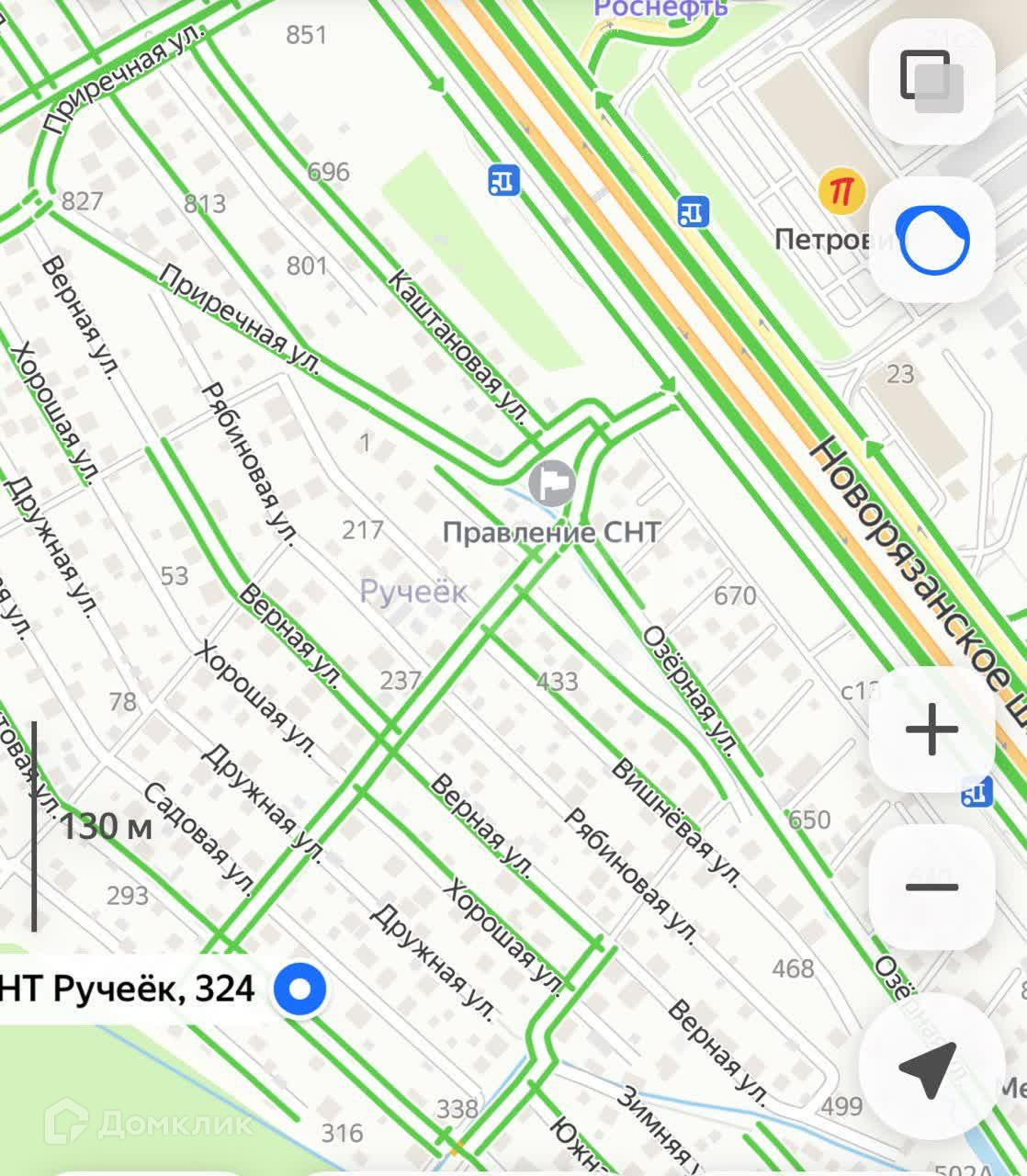This screenshot has height=1176, width=1027.
Task: Tap the blue Alice assistant button
Action: point(931,241)
